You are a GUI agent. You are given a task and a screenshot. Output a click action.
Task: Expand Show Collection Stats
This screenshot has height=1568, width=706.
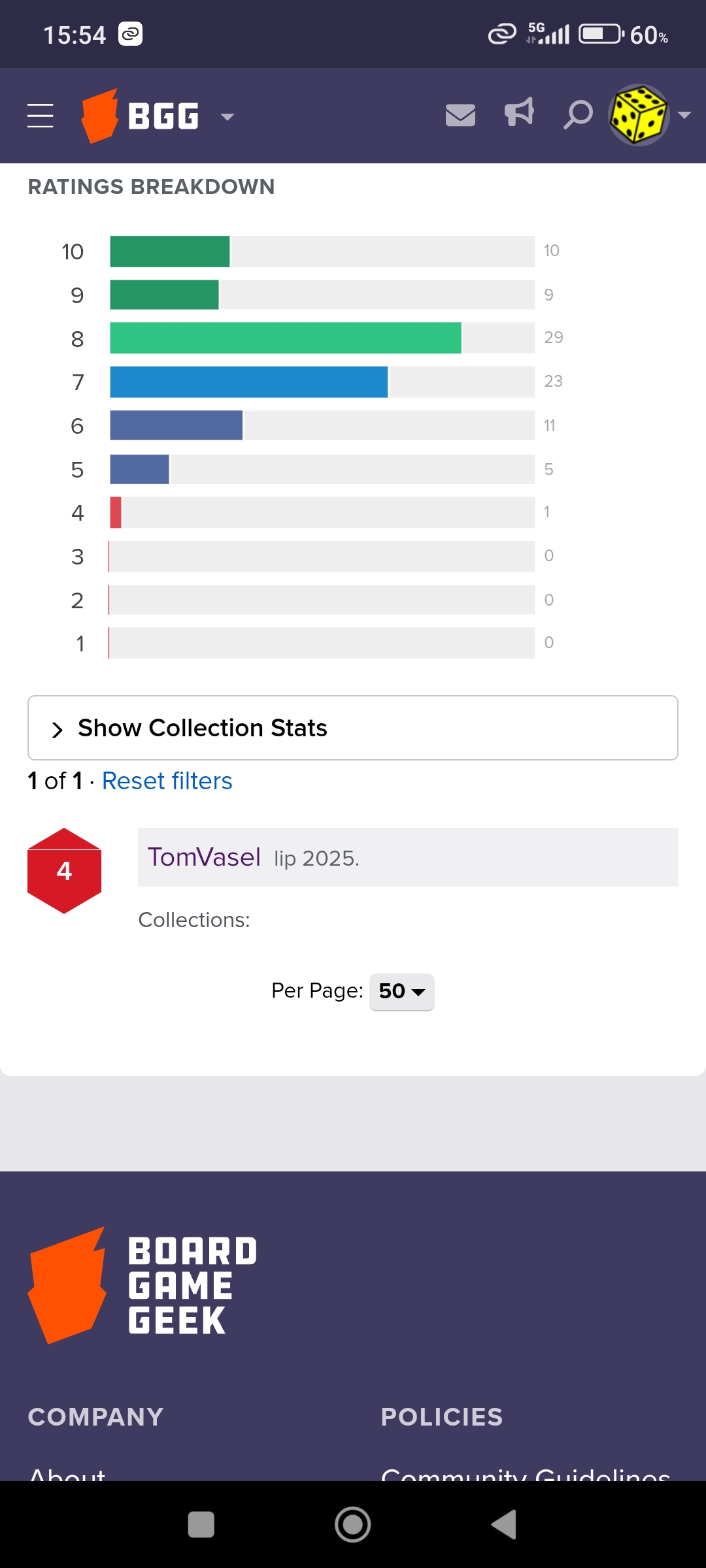pos(353,728)
